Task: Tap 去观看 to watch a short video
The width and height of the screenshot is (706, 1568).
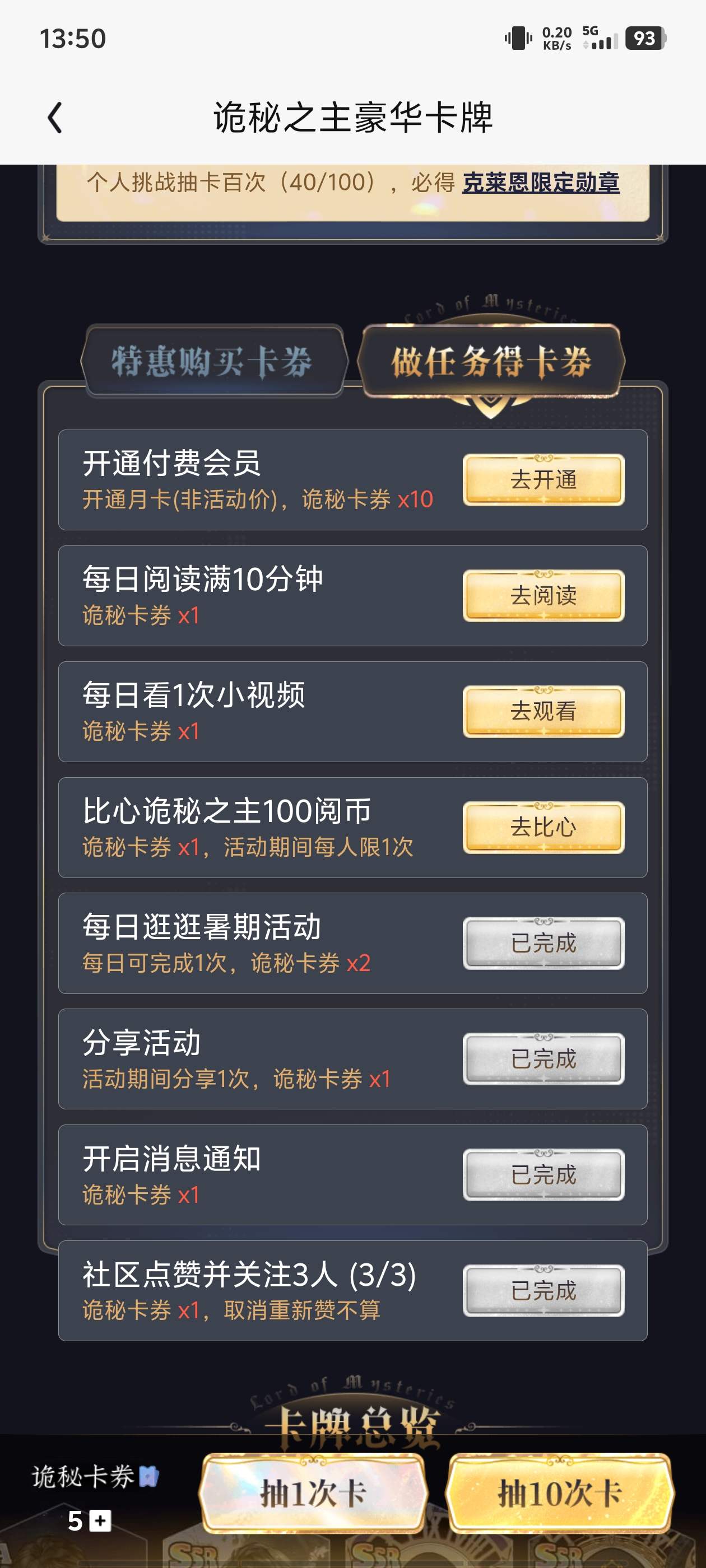Action: (544, 711)
